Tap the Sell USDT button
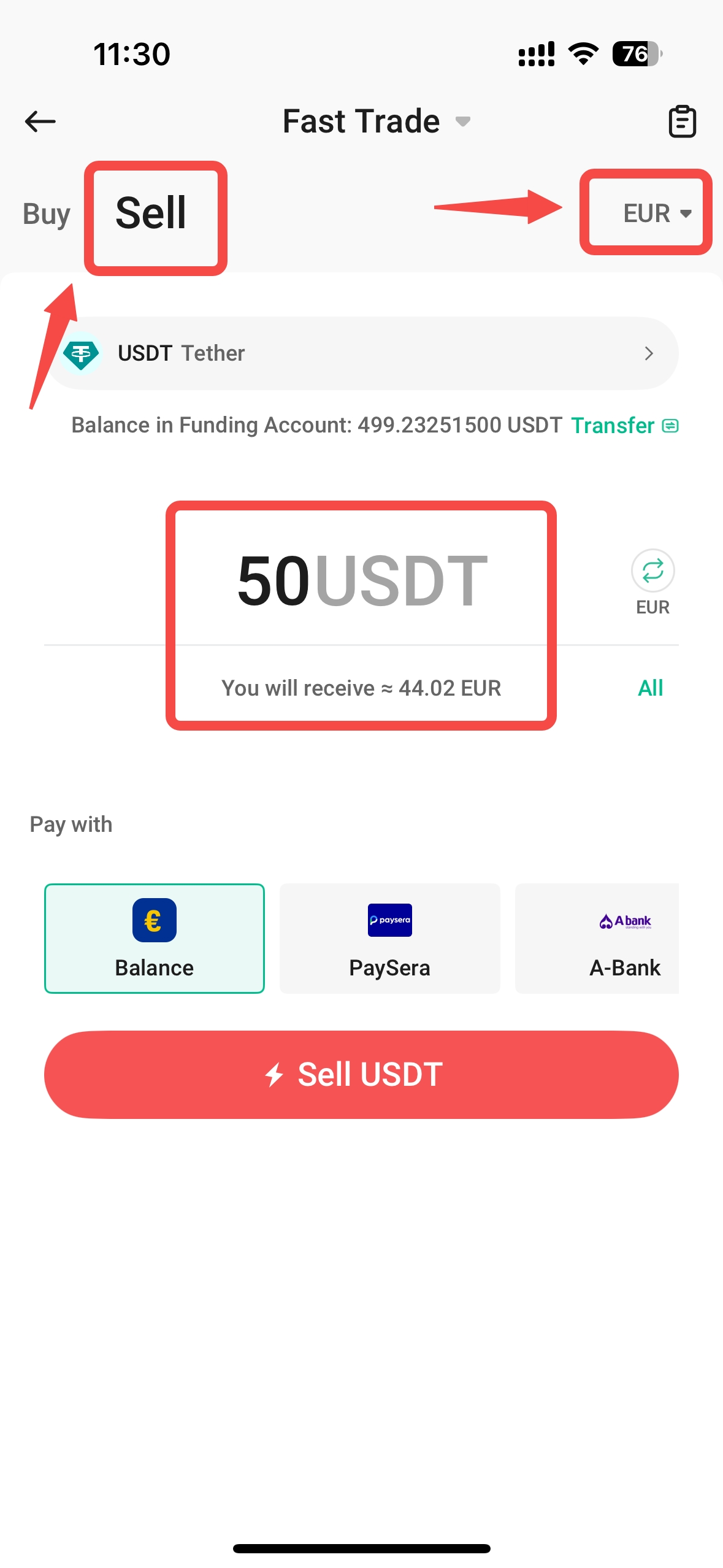Viewport: 723px width, 1568px height. point(362,1074)
